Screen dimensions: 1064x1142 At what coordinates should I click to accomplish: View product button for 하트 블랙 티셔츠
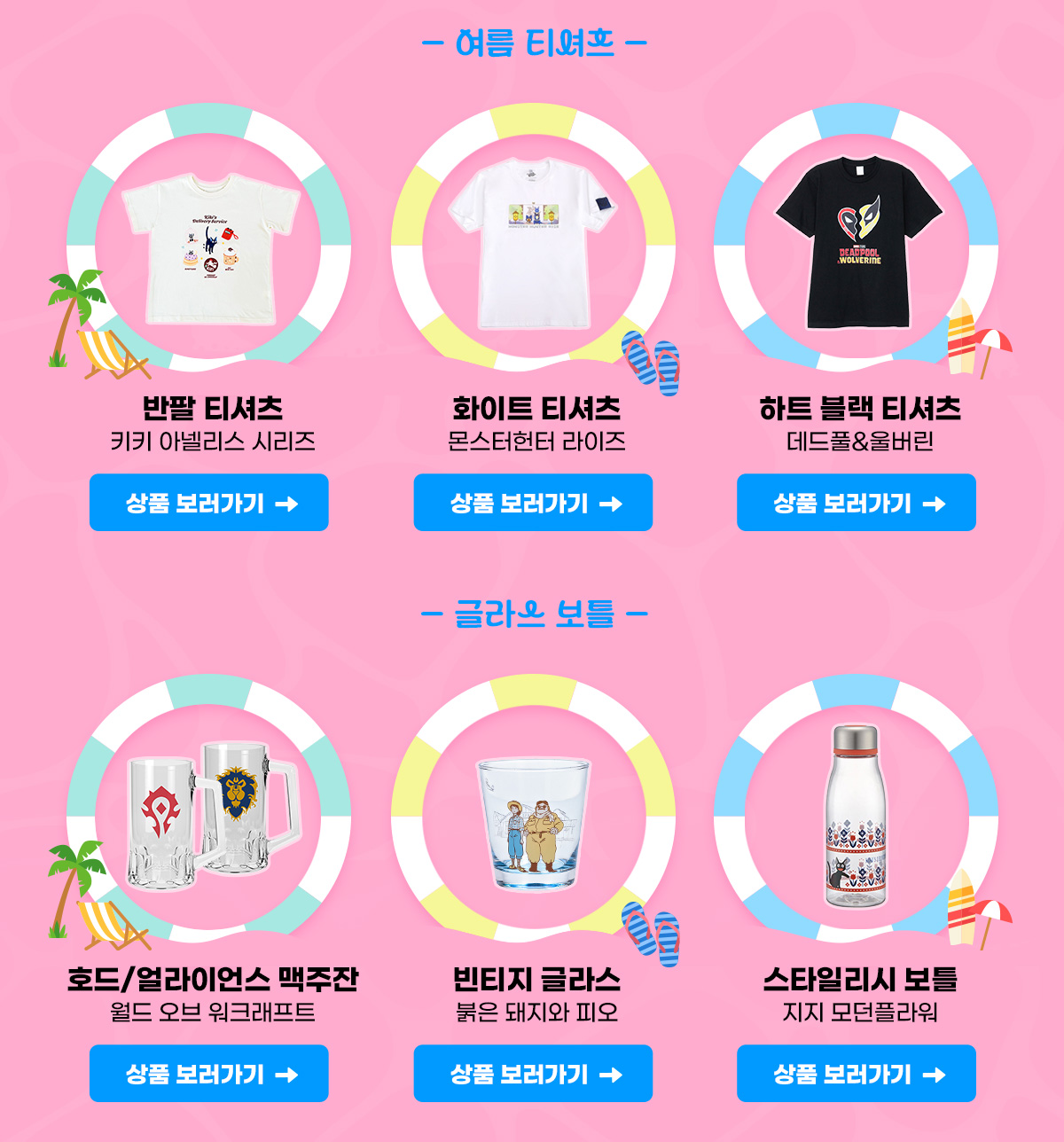pos(857,503)
